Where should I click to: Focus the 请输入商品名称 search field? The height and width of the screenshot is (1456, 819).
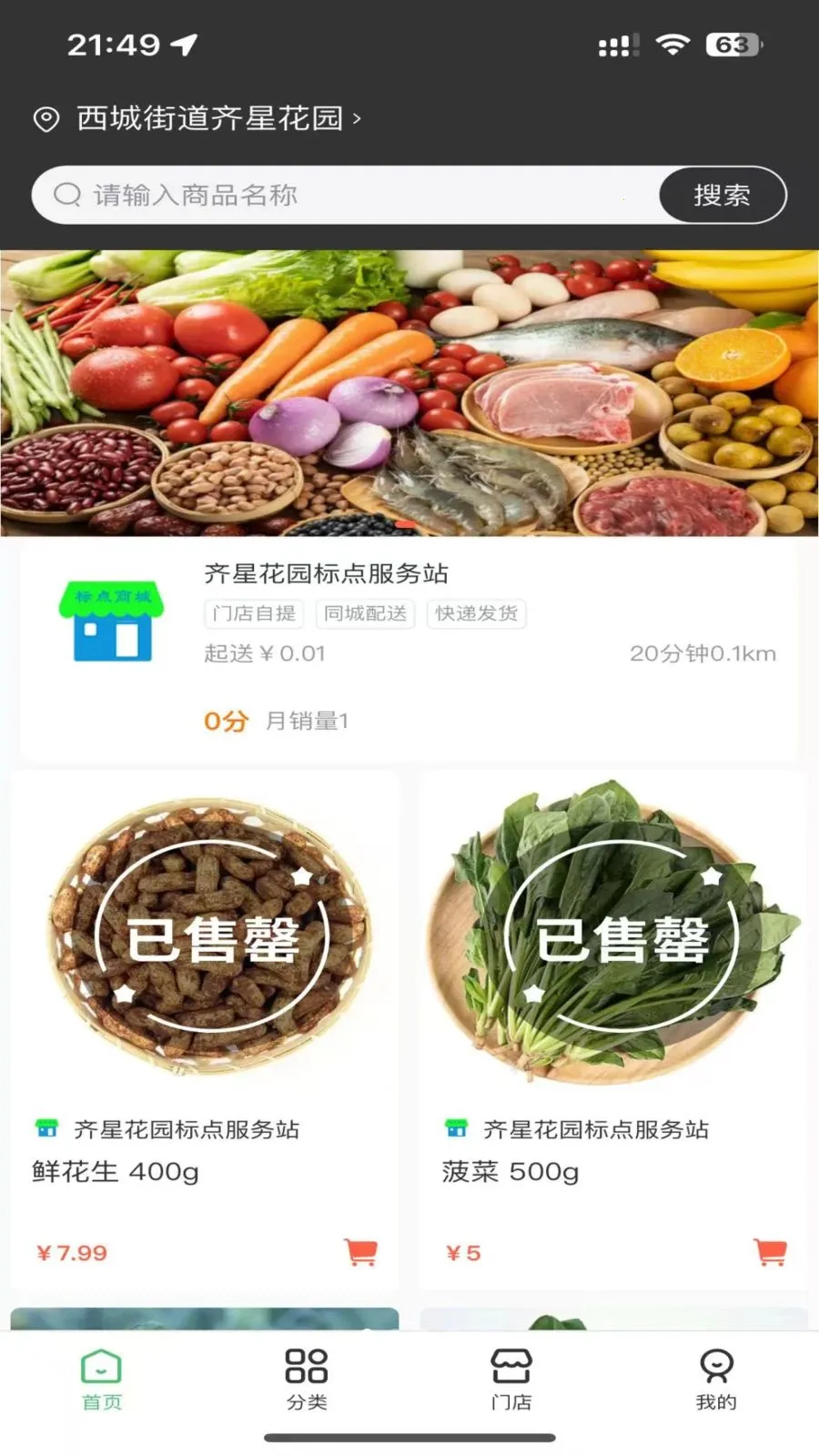click(346, 195)
